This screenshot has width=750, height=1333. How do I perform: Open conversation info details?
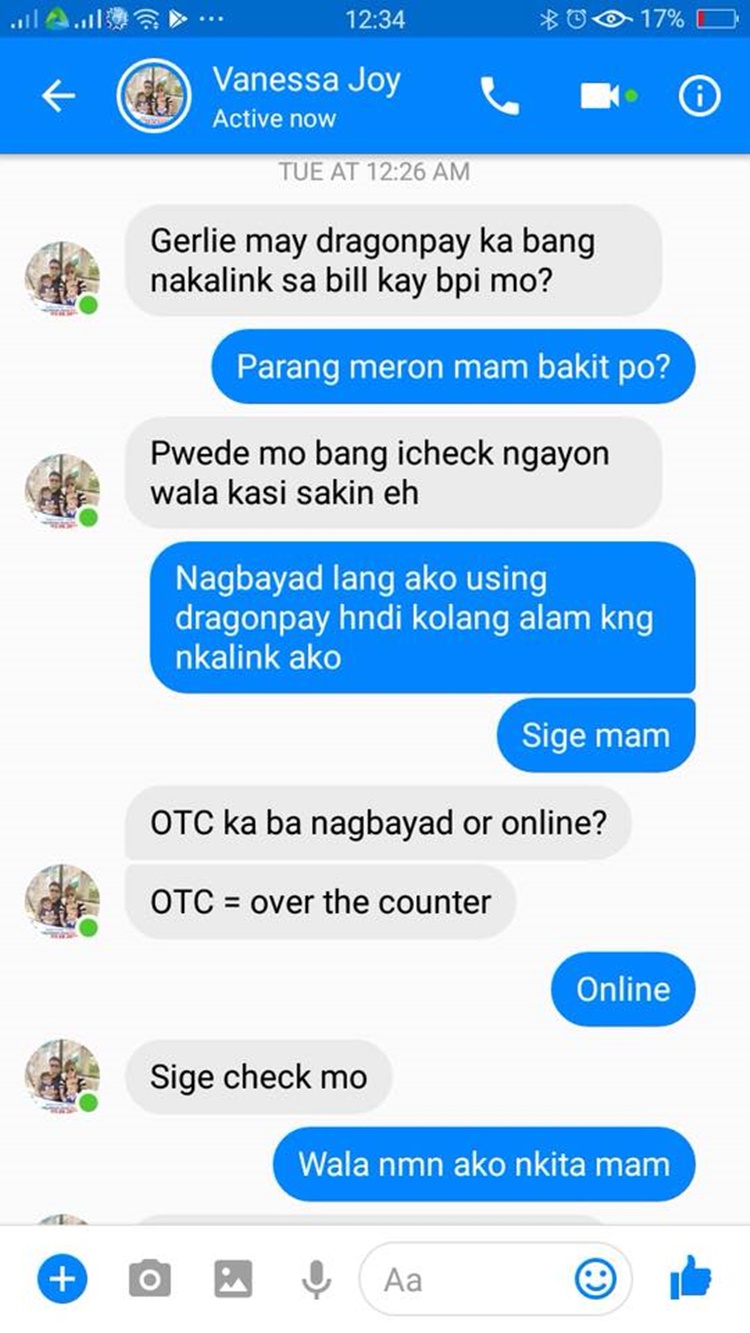699,96
